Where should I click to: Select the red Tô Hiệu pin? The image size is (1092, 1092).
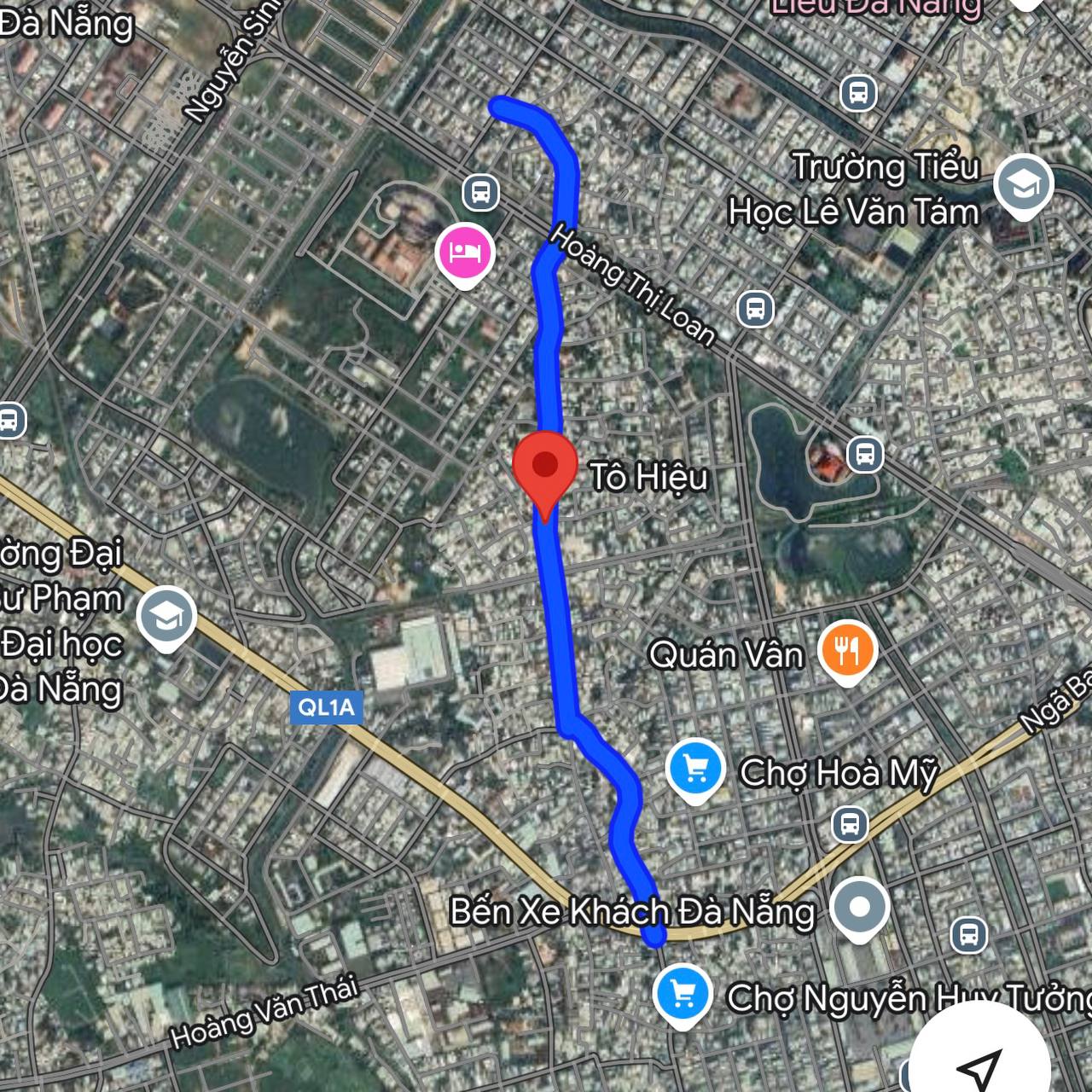click(x=544, y=468)
